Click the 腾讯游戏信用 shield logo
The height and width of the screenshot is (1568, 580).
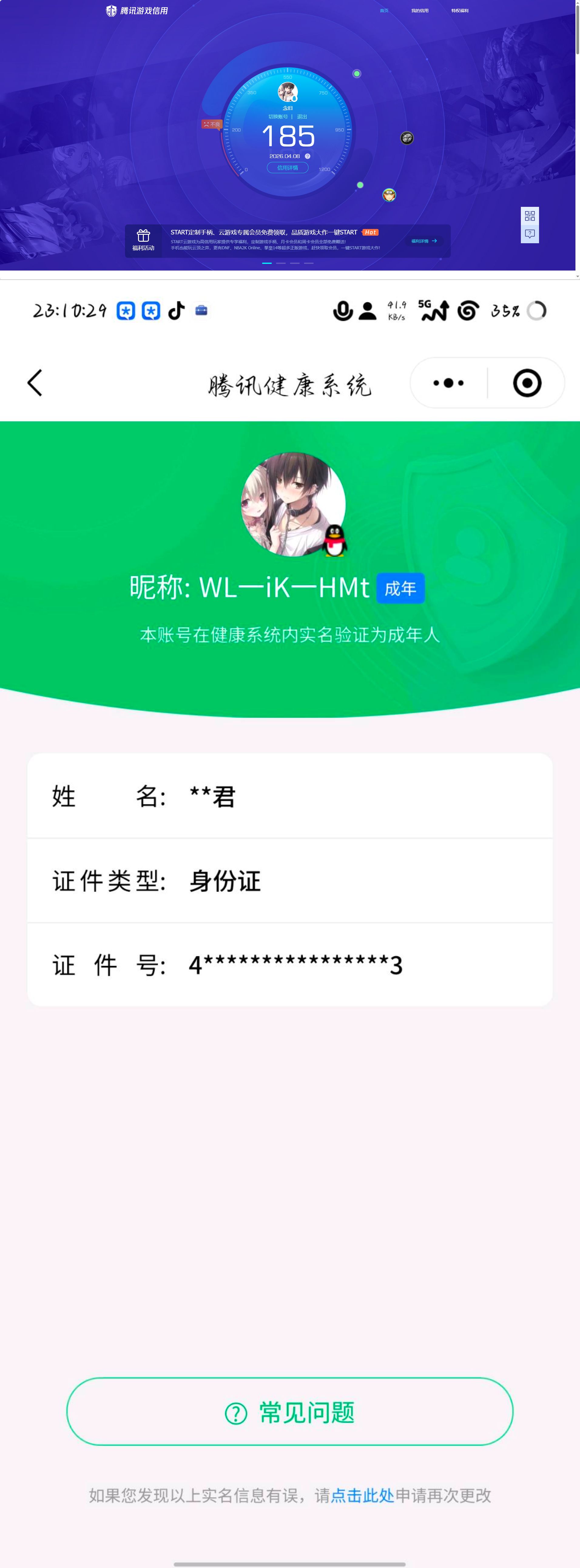111,10
